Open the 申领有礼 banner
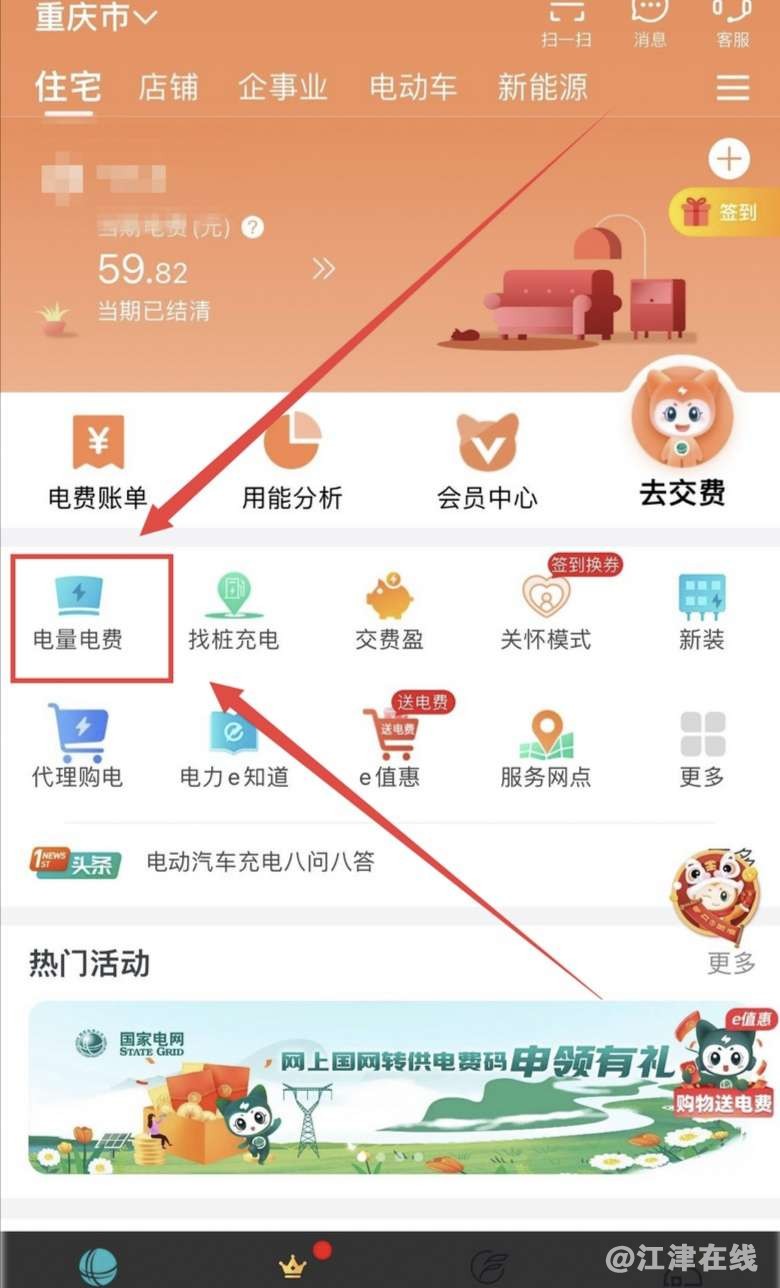The height and width of the screenshot is (1288, 780). pos(400,1086)
